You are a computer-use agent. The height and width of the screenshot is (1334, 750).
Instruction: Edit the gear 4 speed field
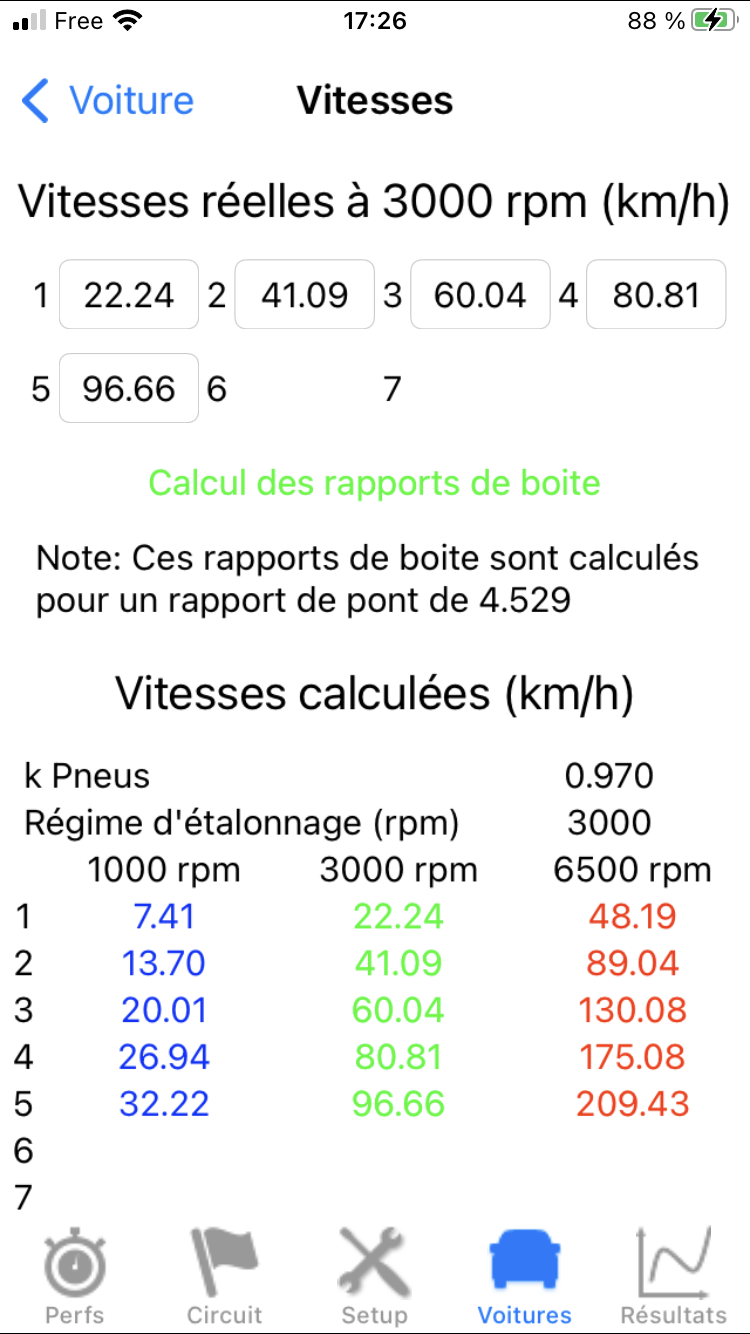point(656,295)
